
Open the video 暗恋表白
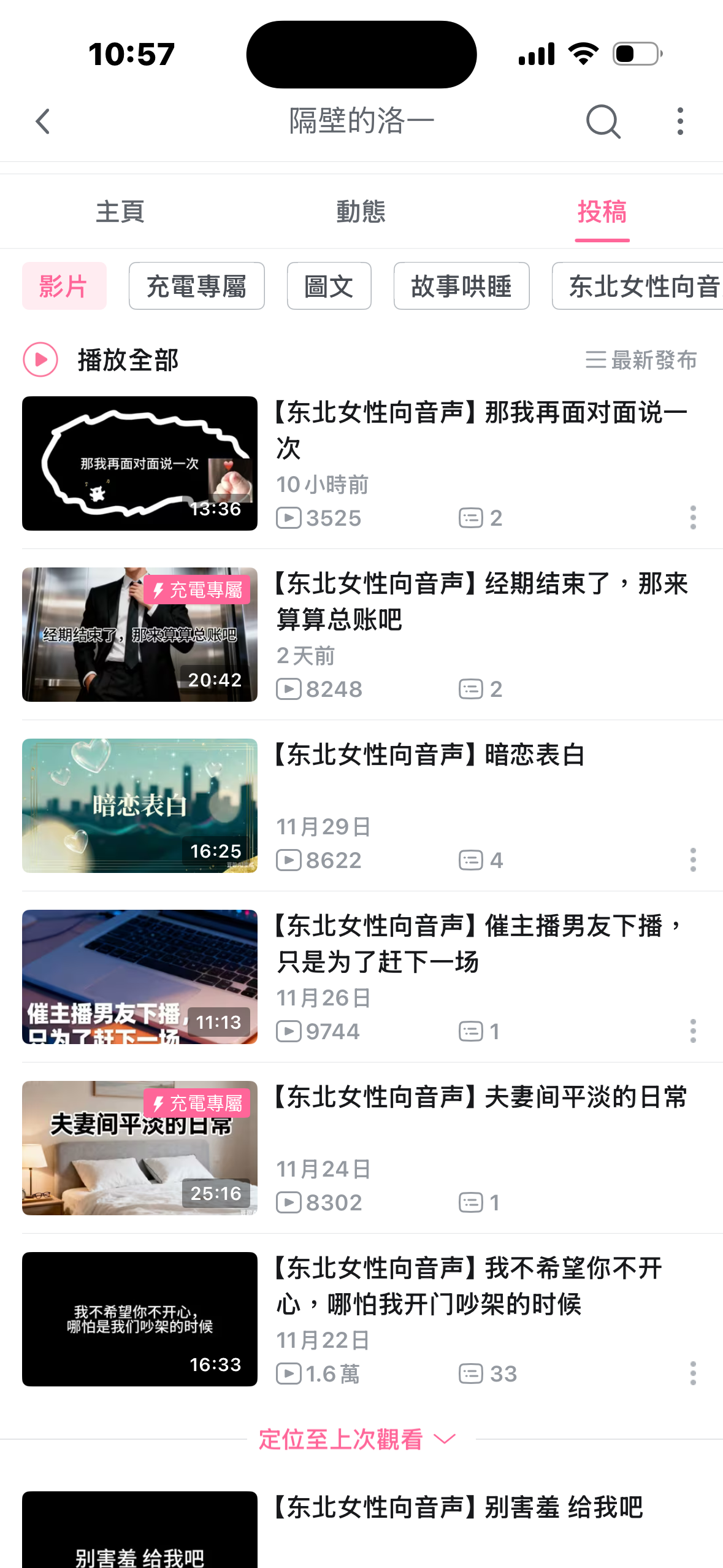(140, 806)
